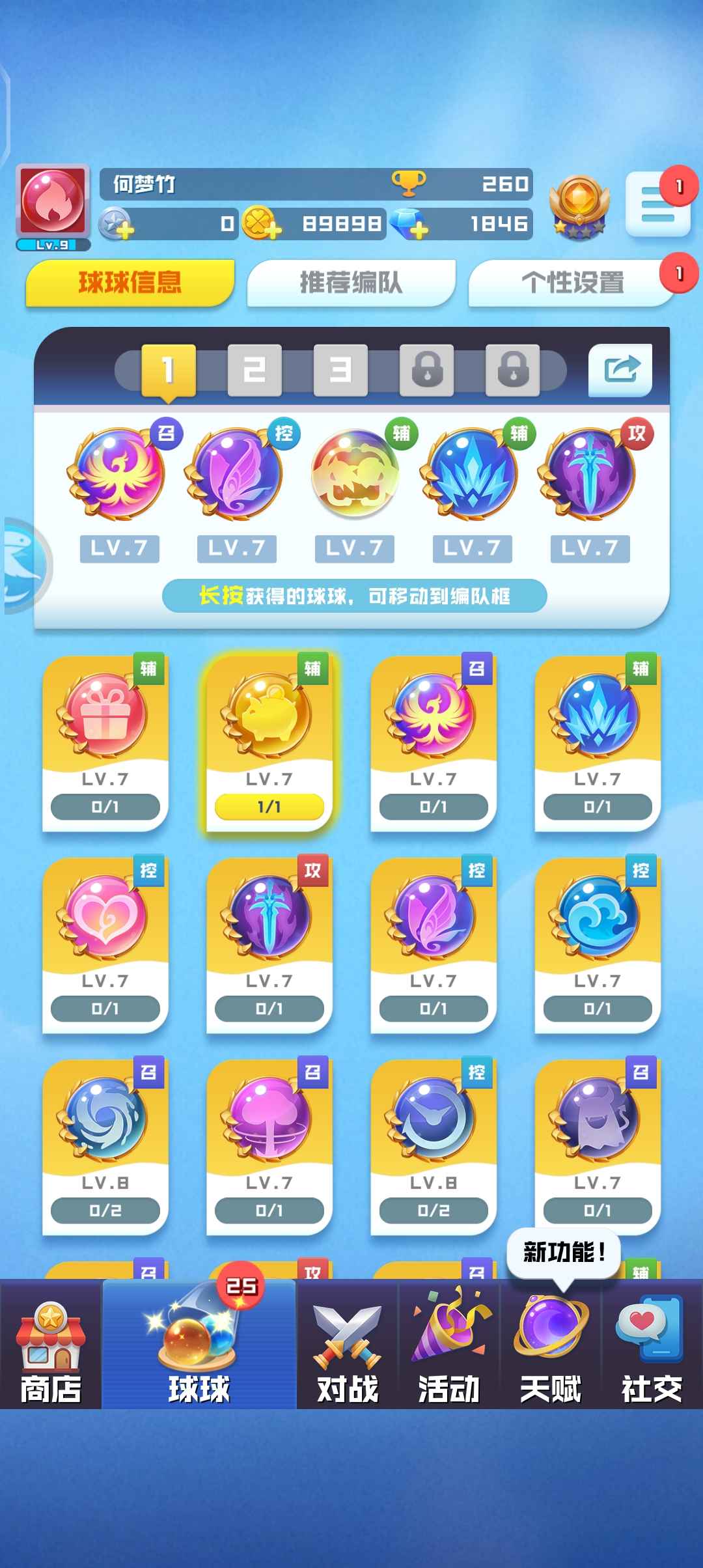Open the blue cloud ball card
Image resolution: width=703 pixels, height=1568 pixels.
tap(598, 944)
